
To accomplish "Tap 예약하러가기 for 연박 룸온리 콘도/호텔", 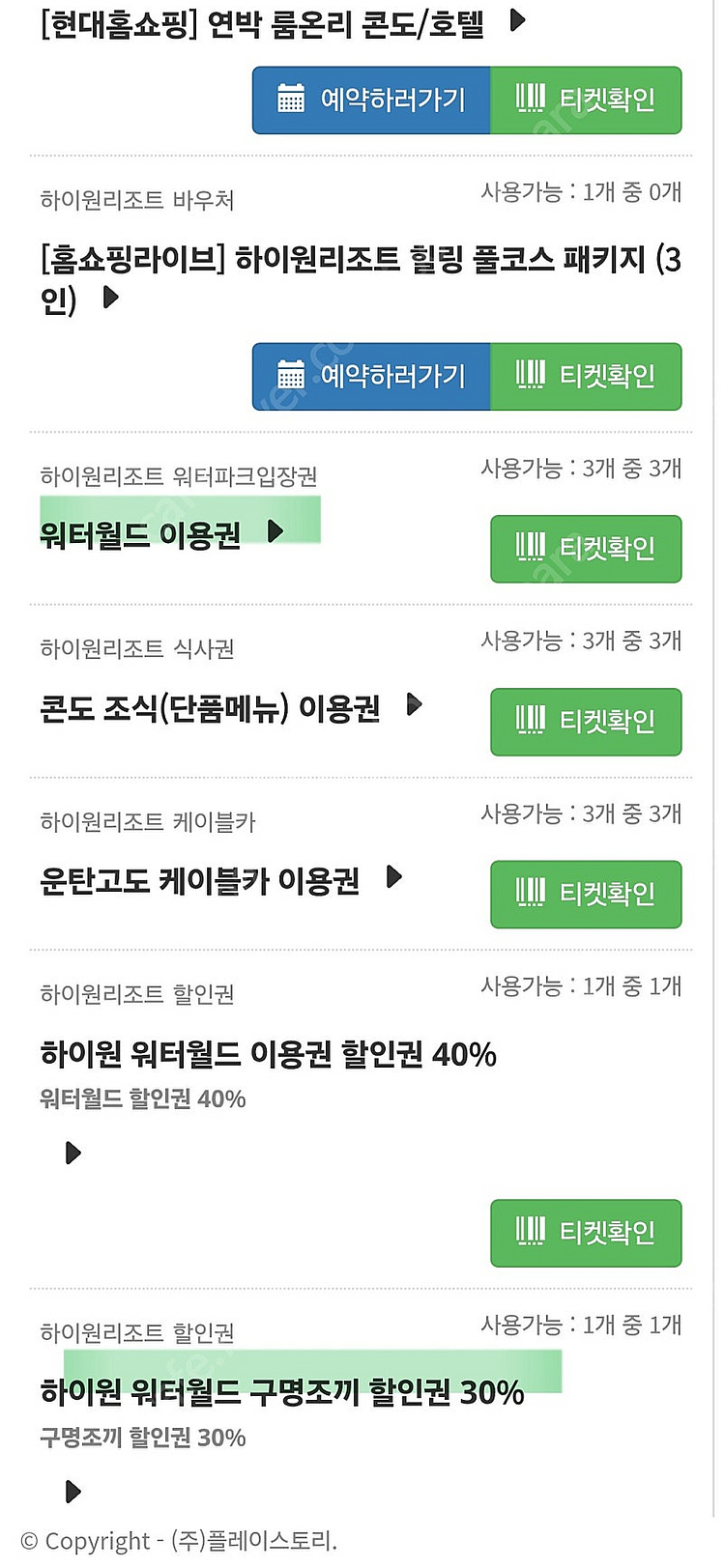I will [x=371, y=100].
